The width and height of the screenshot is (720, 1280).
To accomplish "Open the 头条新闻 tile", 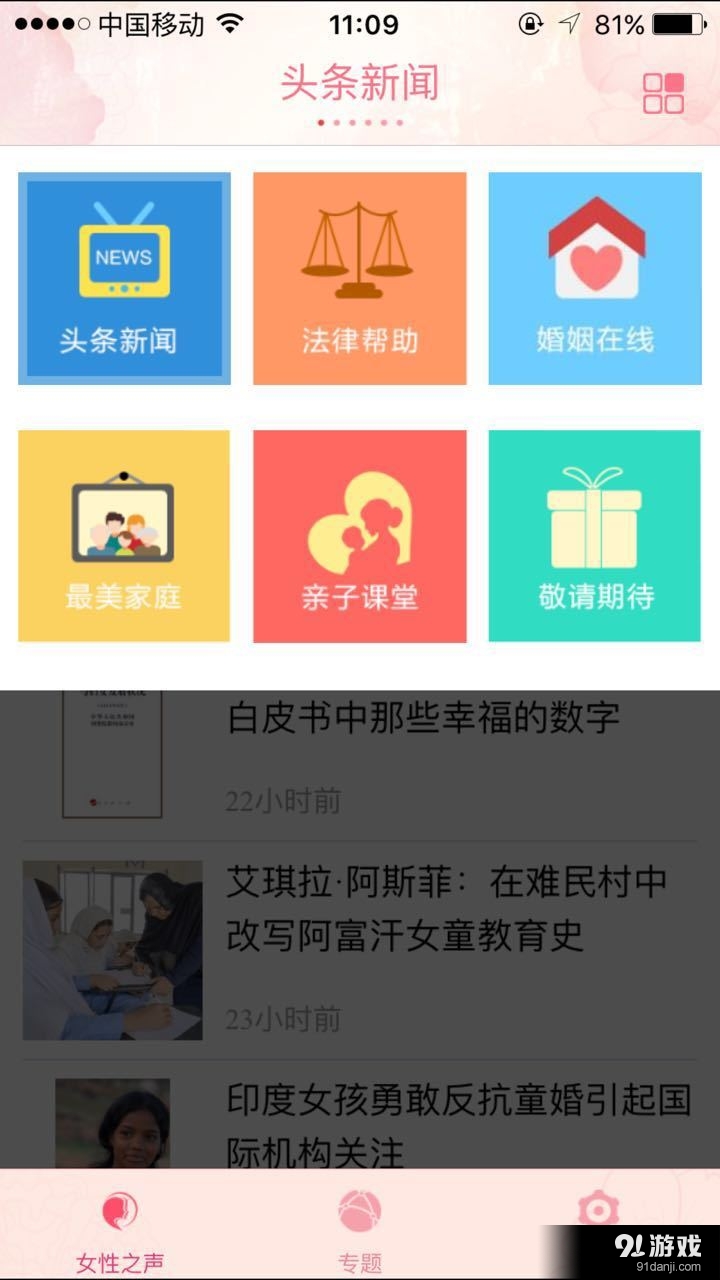I will point(124,278).
